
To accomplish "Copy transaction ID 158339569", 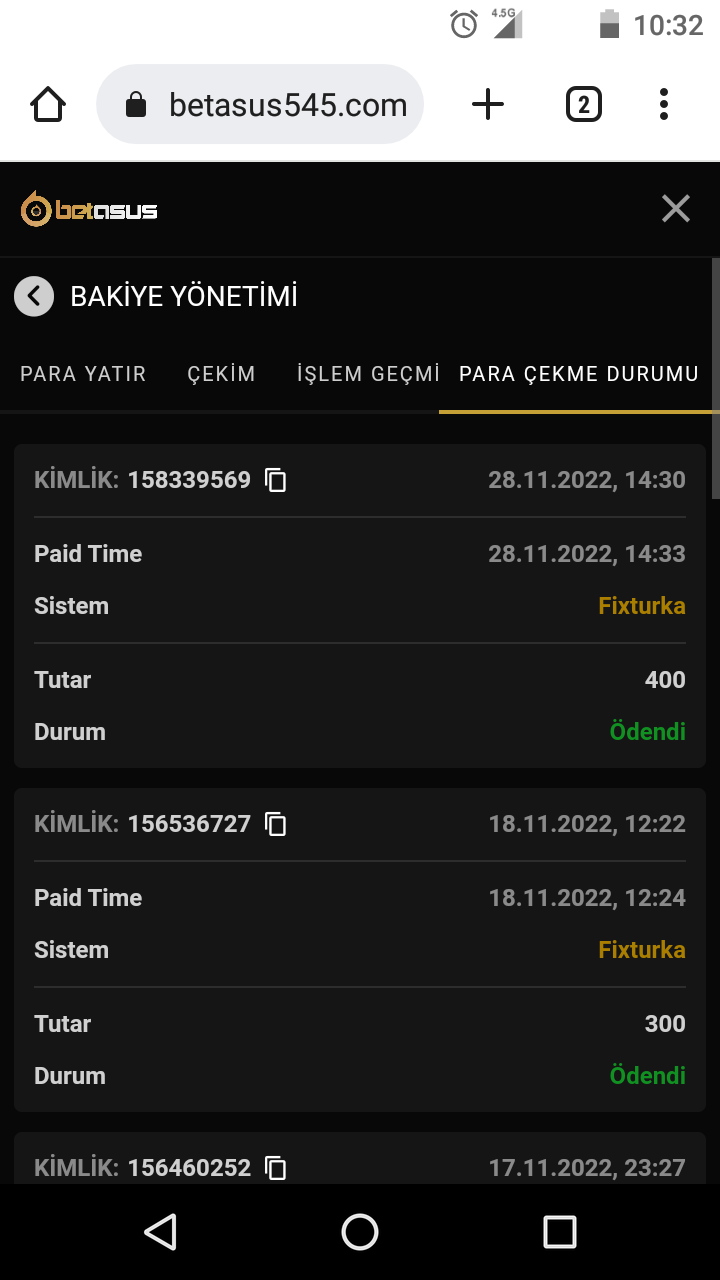I will coord(276,480).
